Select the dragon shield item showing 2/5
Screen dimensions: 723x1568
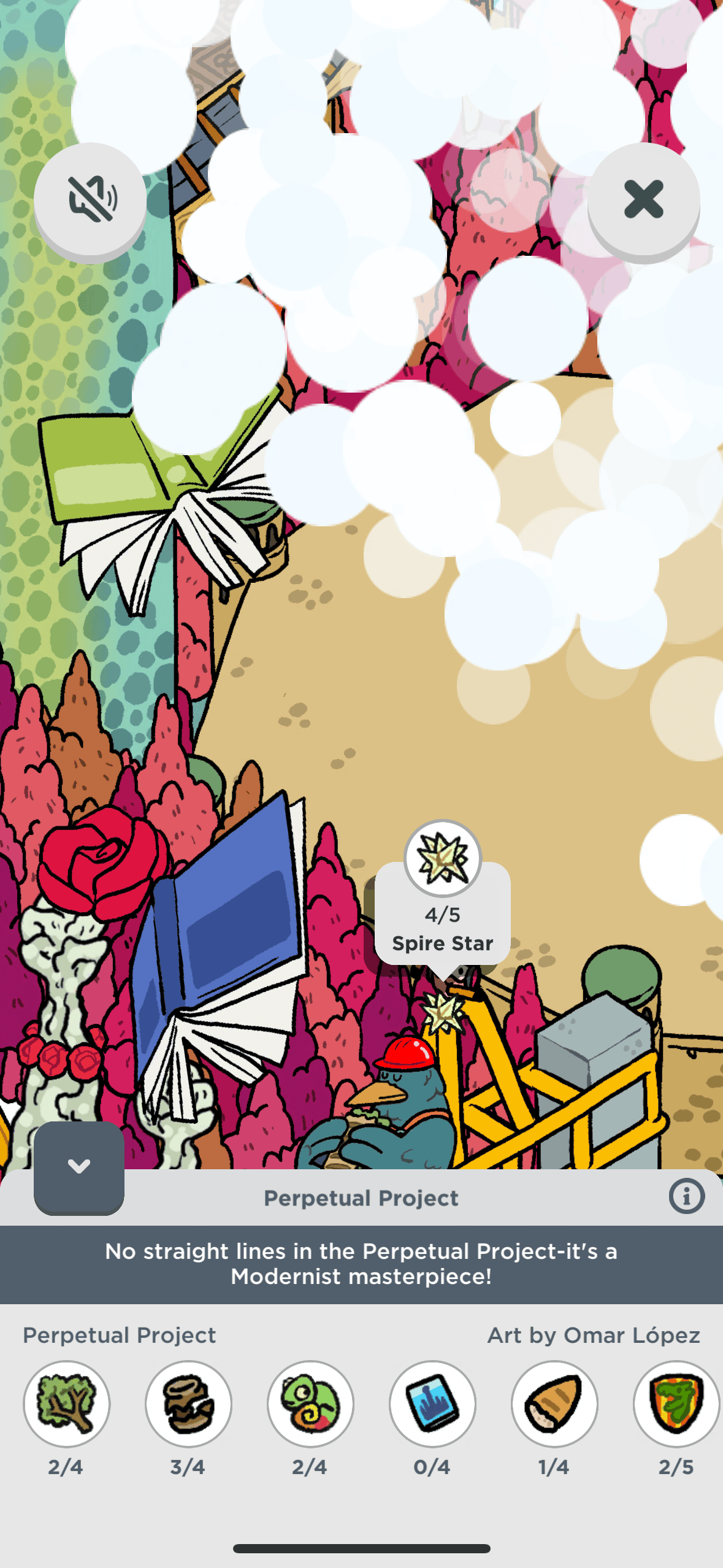[676, 1404]
